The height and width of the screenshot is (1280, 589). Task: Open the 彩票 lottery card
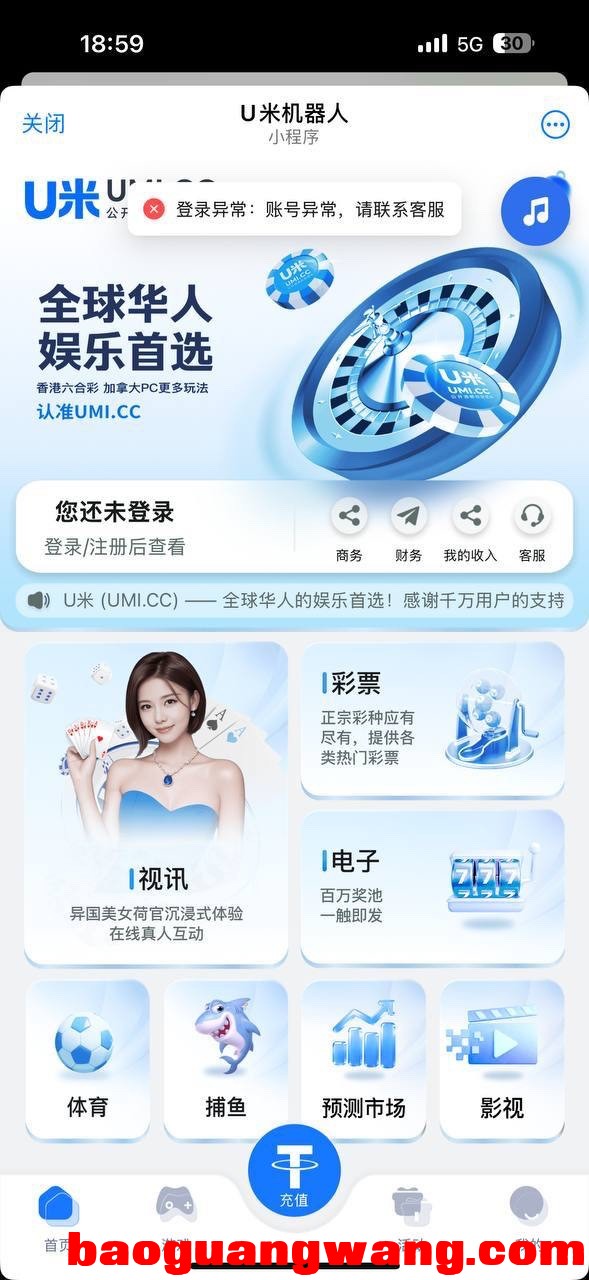point(433,720)
